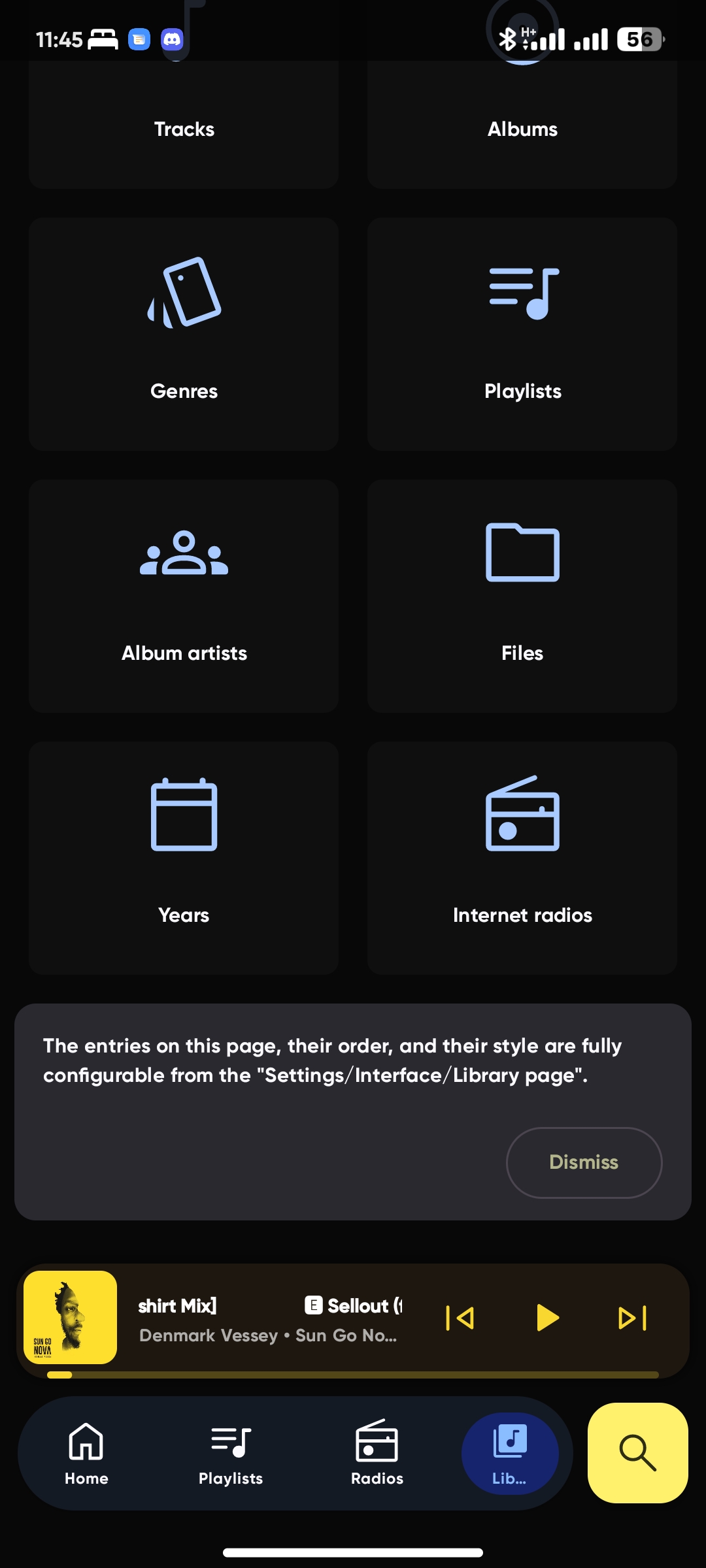Select the Library tab

pos(510,1453)
